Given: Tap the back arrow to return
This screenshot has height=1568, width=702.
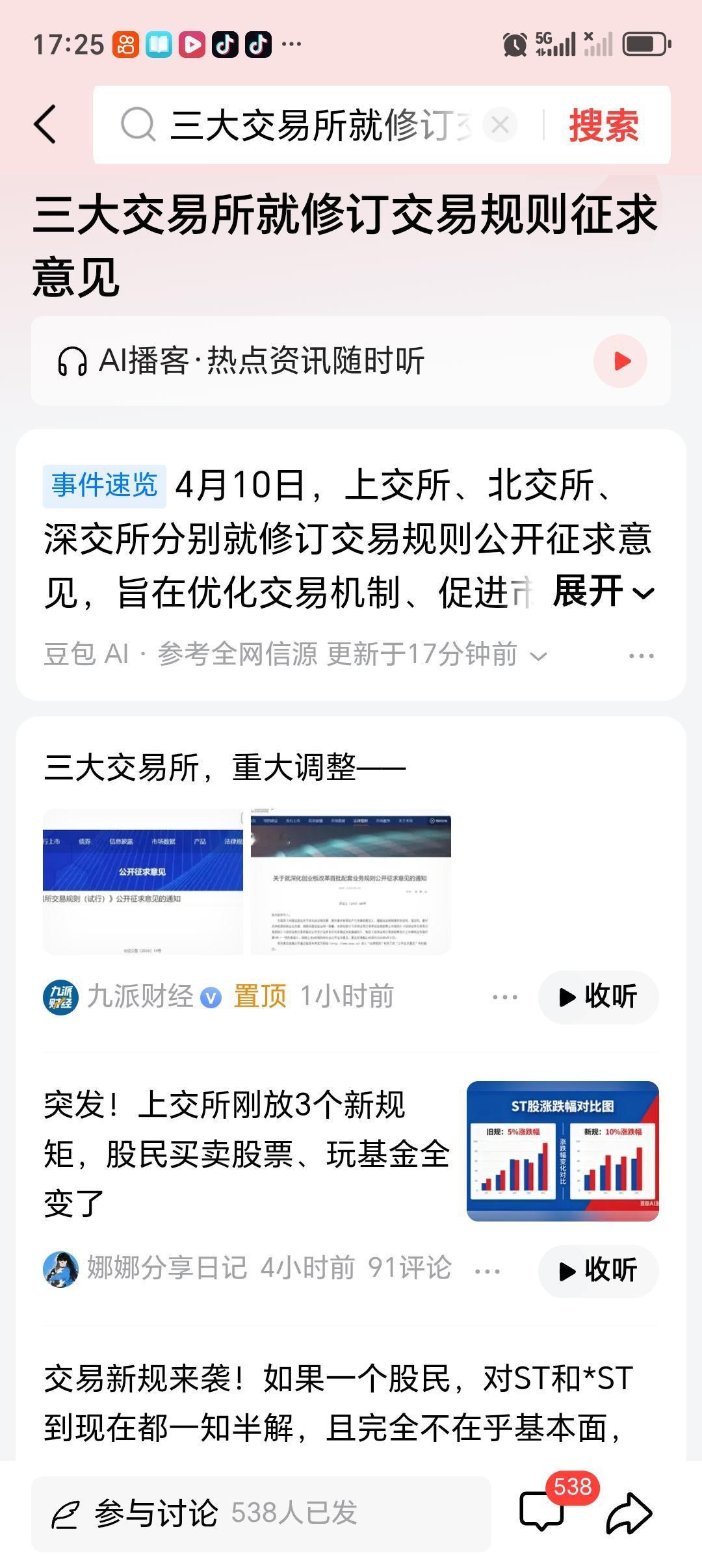Looking at the screenshot, I should (x=45, y=125).
